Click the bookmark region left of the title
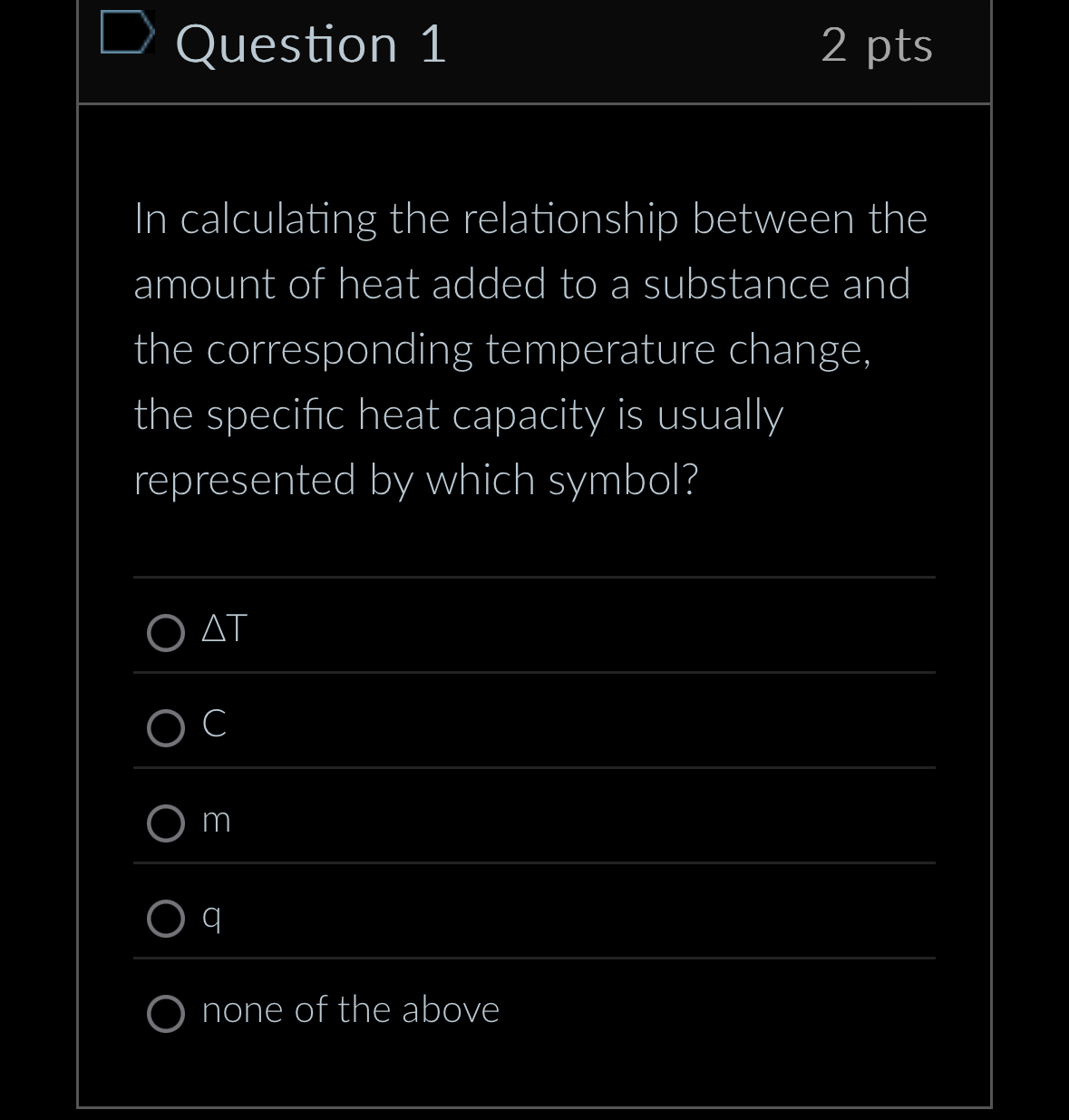Screen dimensions: 1069x1120 click(x=127, y=34)
